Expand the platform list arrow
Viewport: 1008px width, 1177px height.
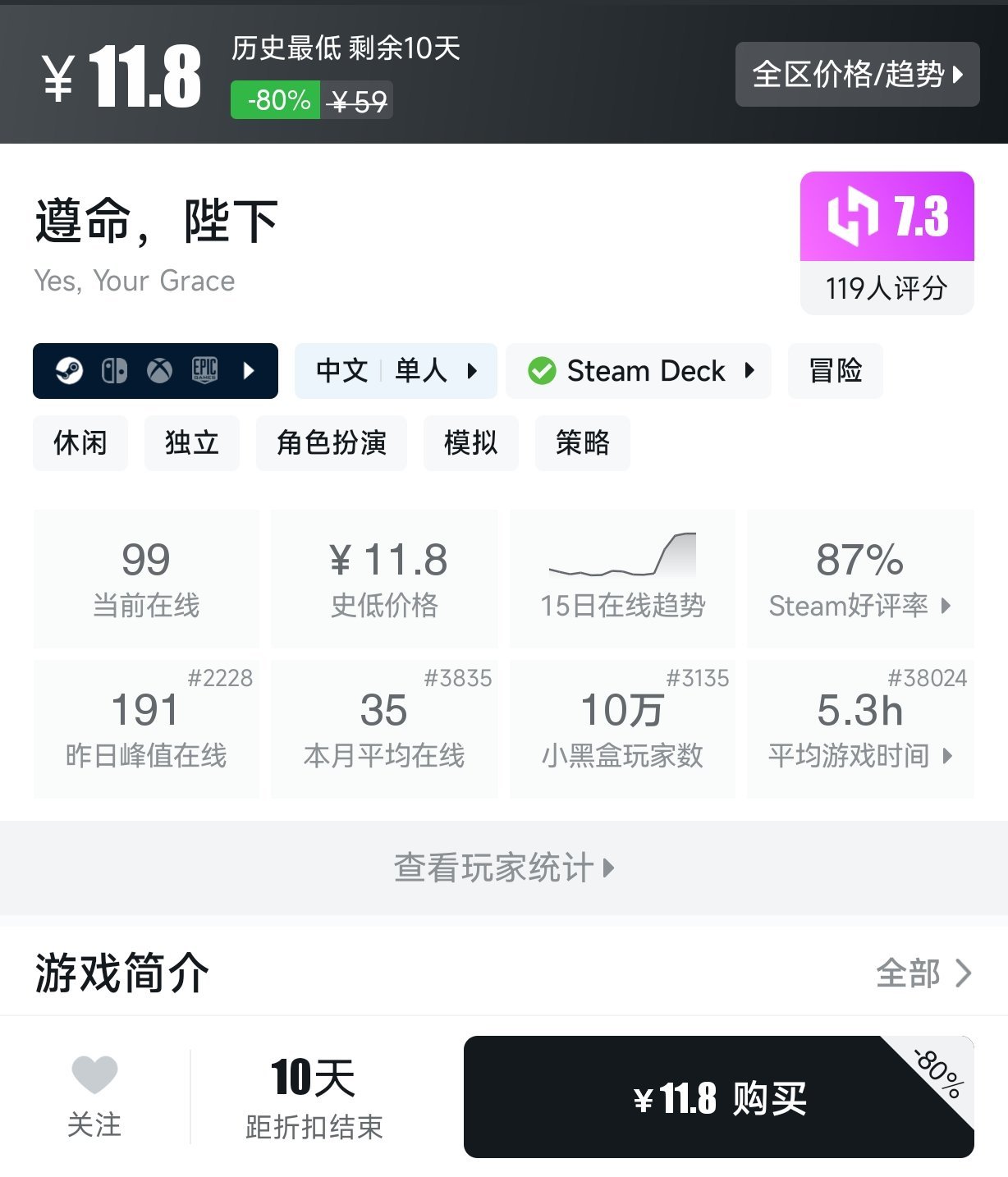pos(250,371)
